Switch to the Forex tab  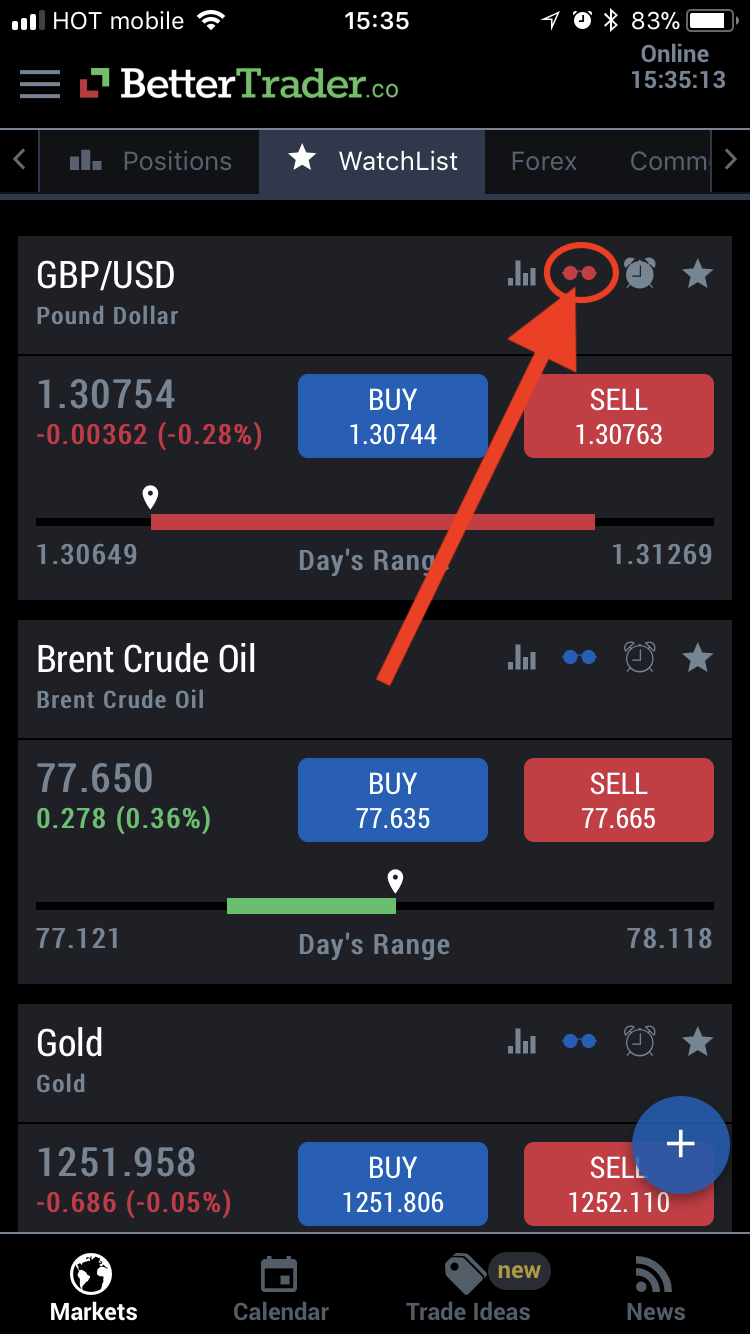[x=543, y=160]
